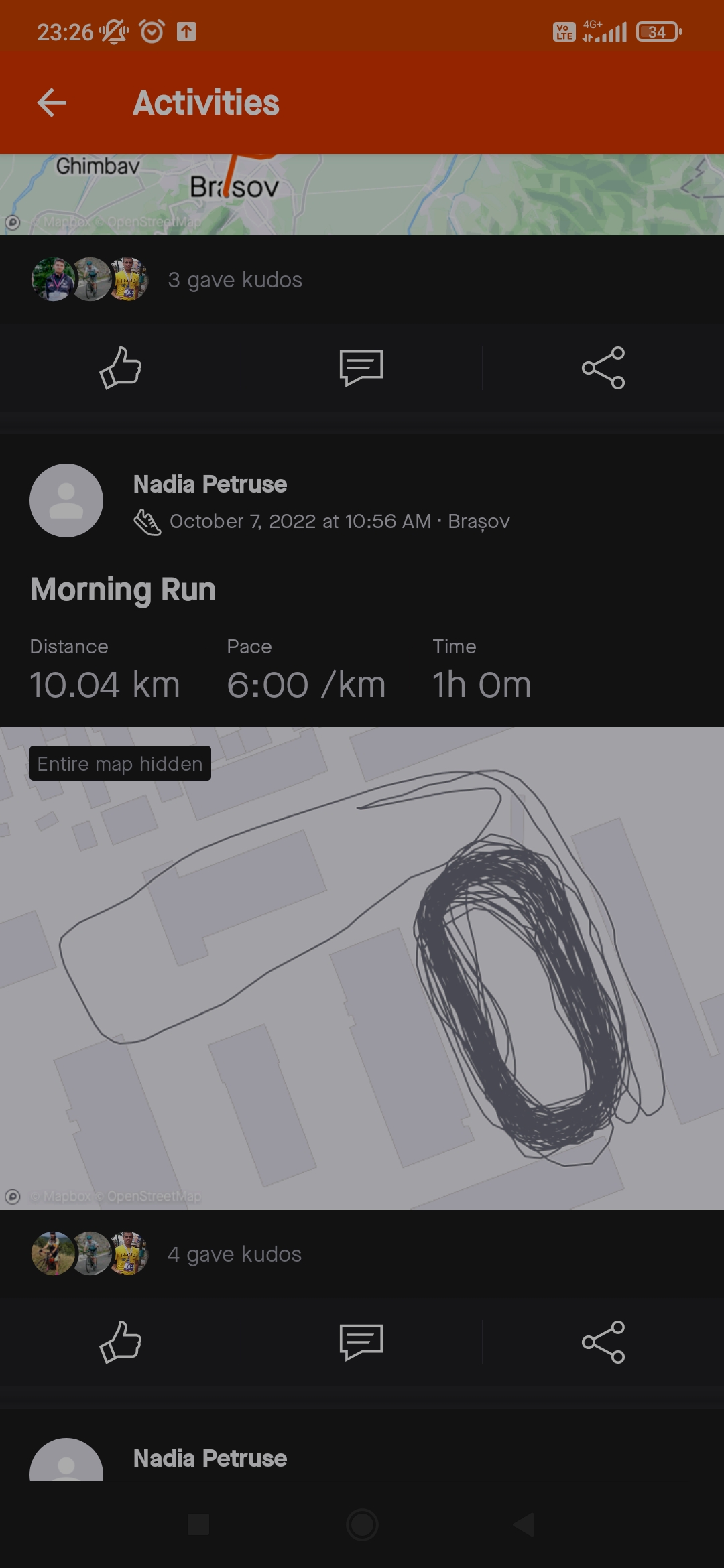Screen dimensions: 724x1568
Task: Open the Brașov map preview at the top
Action: point(362,194)
